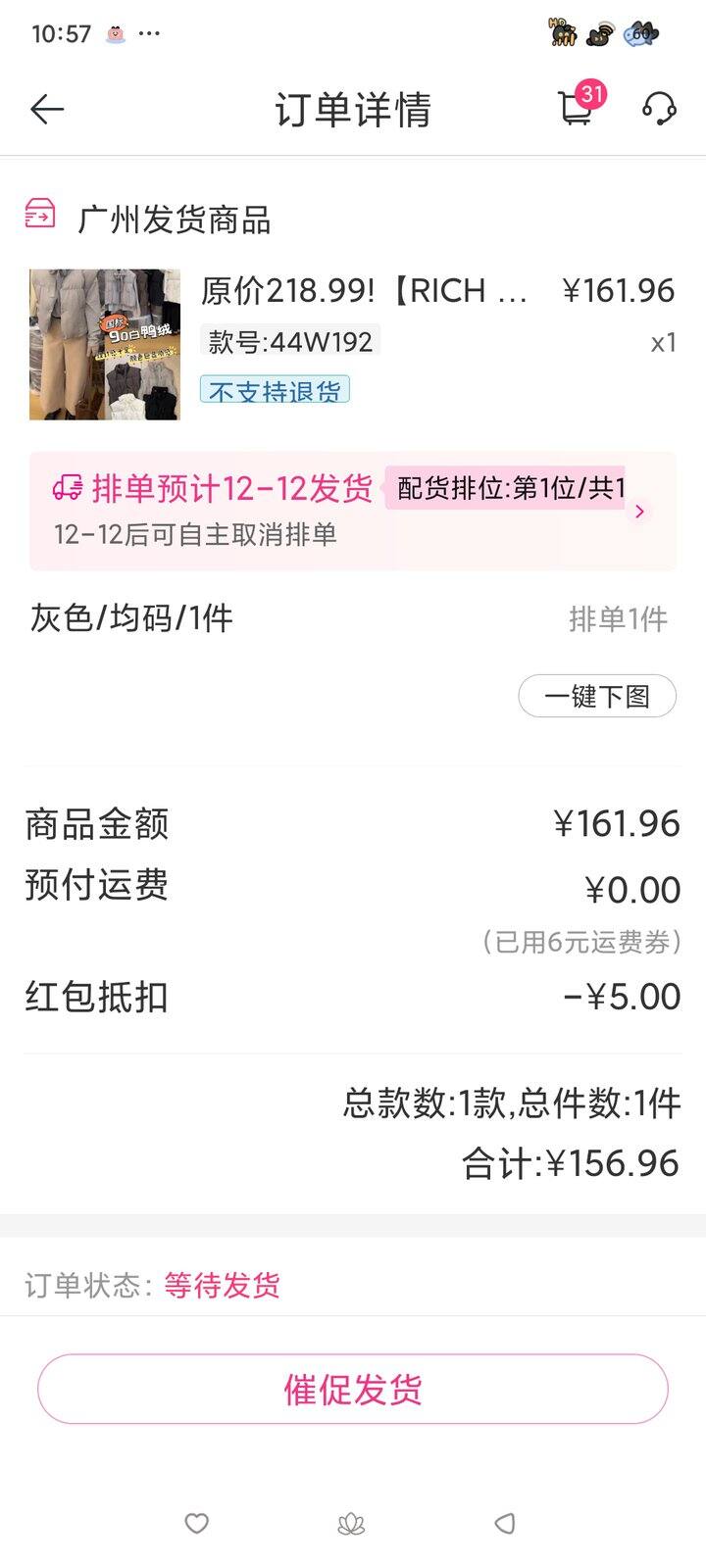The width and height of the screenshot is (706, 1568).
Task: Expand the 排单预计12-12发货 banner arrow
Action: [640, 511]
